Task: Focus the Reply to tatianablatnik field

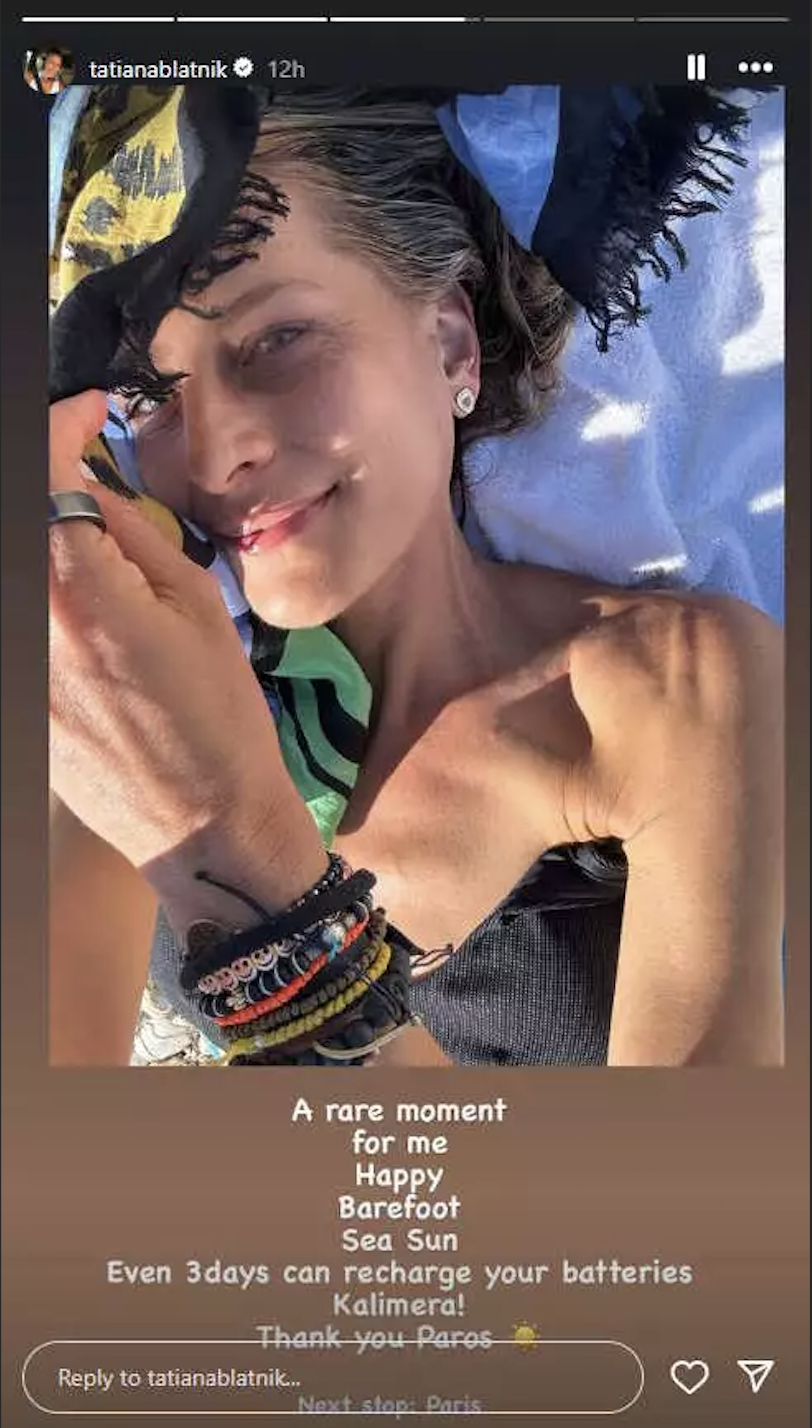Action: (x=332, y=1377)
